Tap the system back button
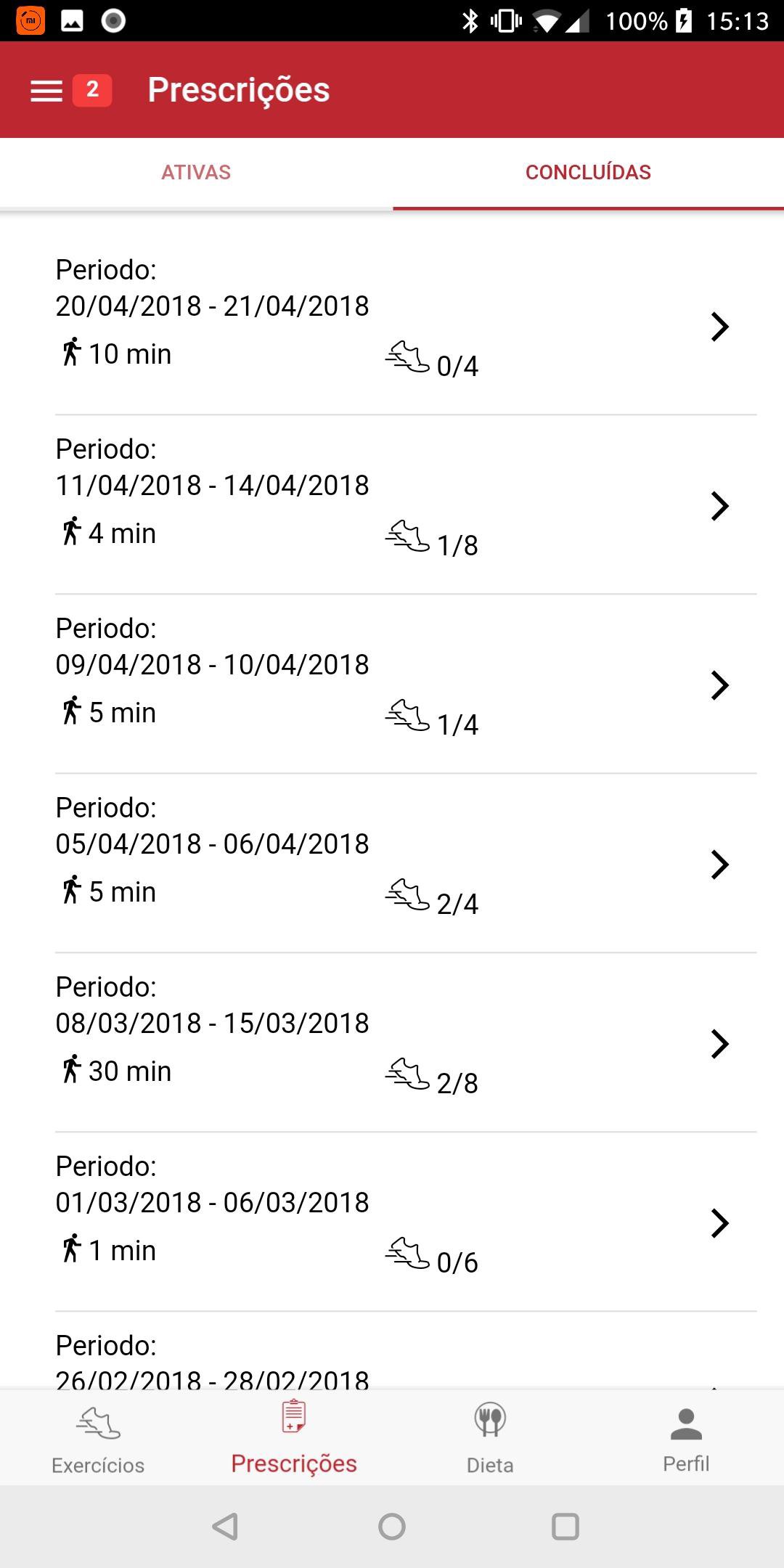 pos(225,1526)
